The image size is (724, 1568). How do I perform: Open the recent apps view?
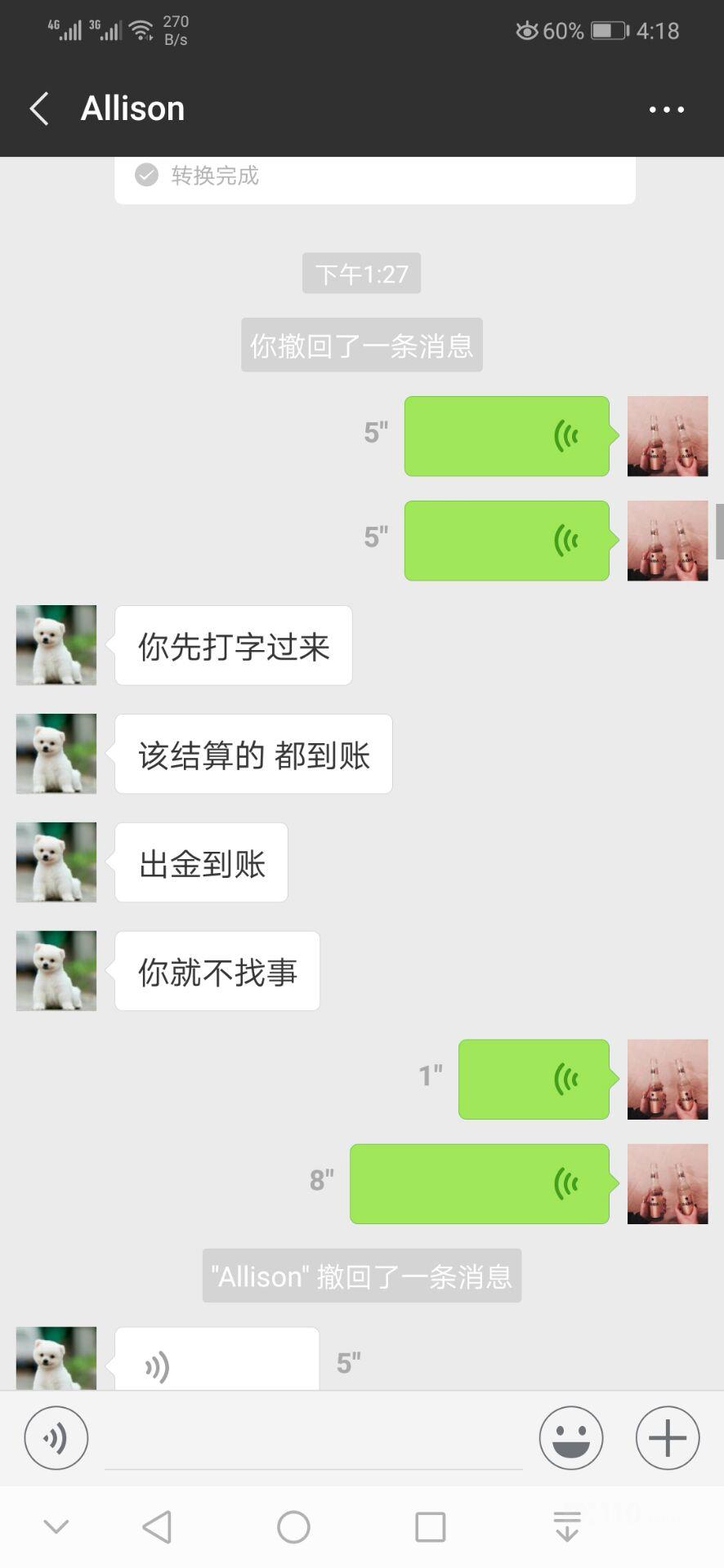tap(430, 1526)
